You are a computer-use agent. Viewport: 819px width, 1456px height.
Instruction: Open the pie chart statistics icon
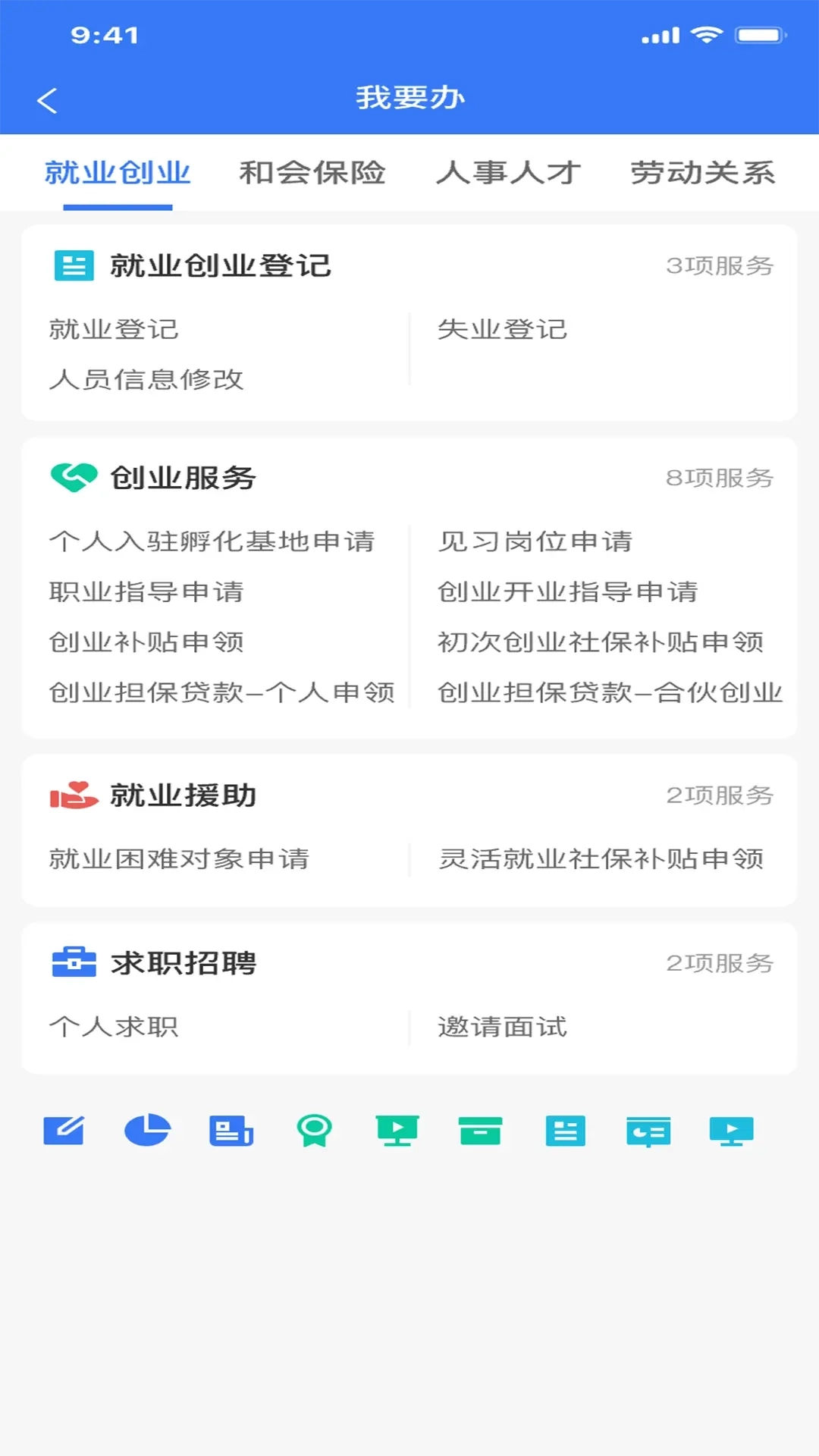(x=147, y=1131)
